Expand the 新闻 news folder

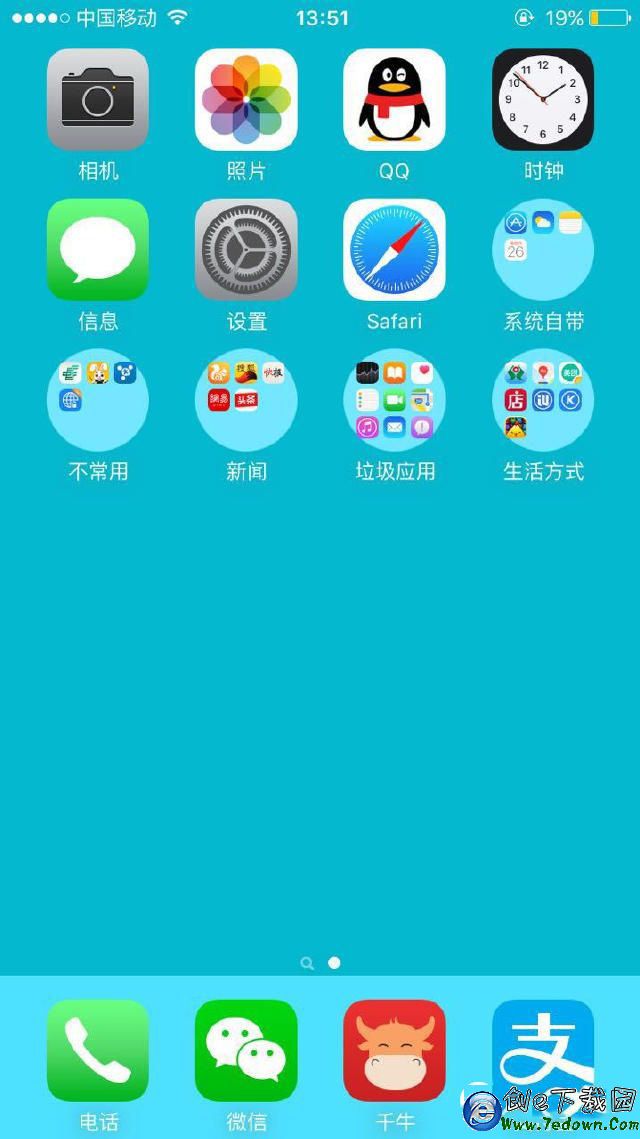tap(246, 400)
